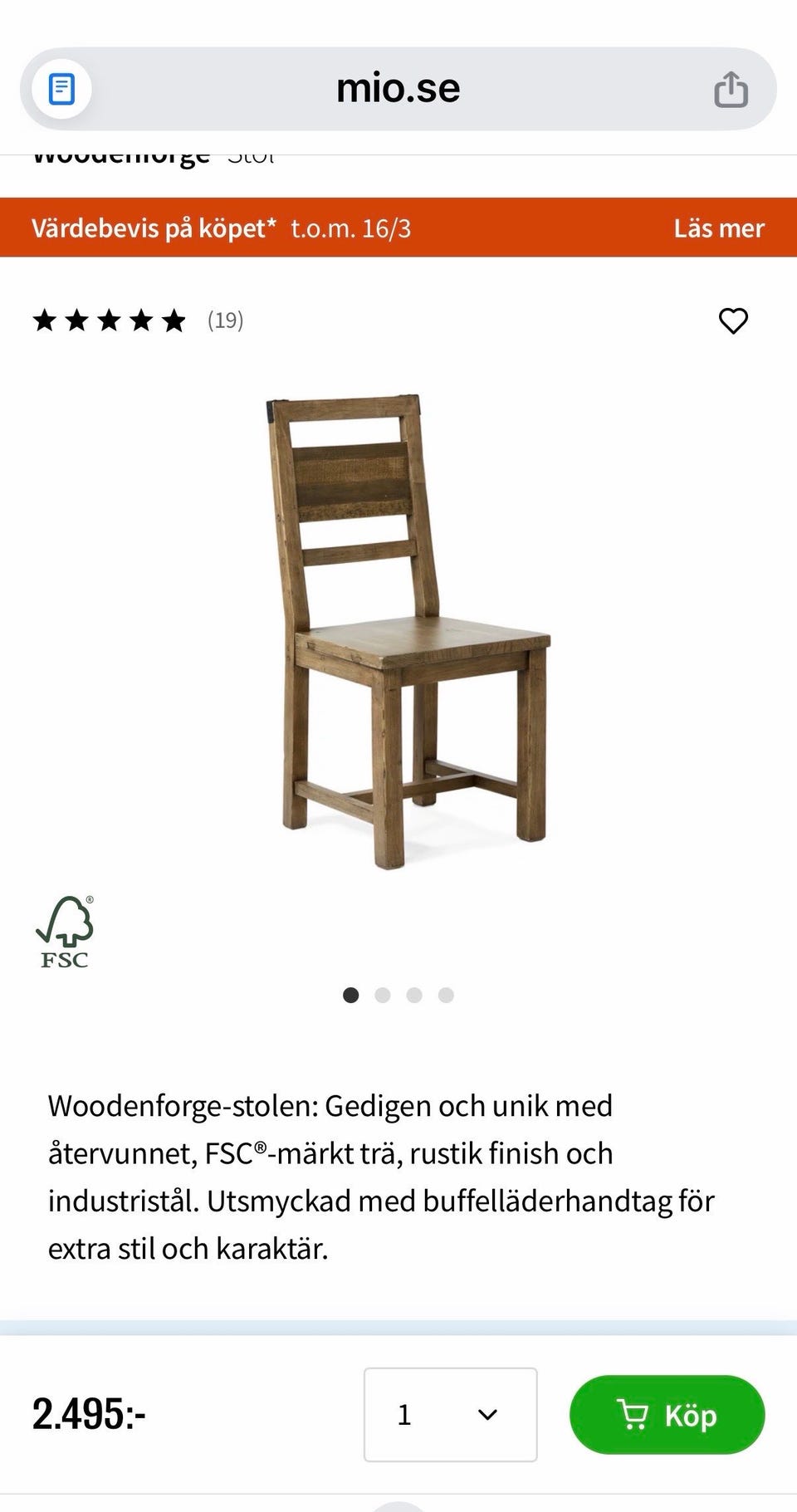Select the active first carousel dot
The width and height of the screenshot is (797, 1512).
350,995
